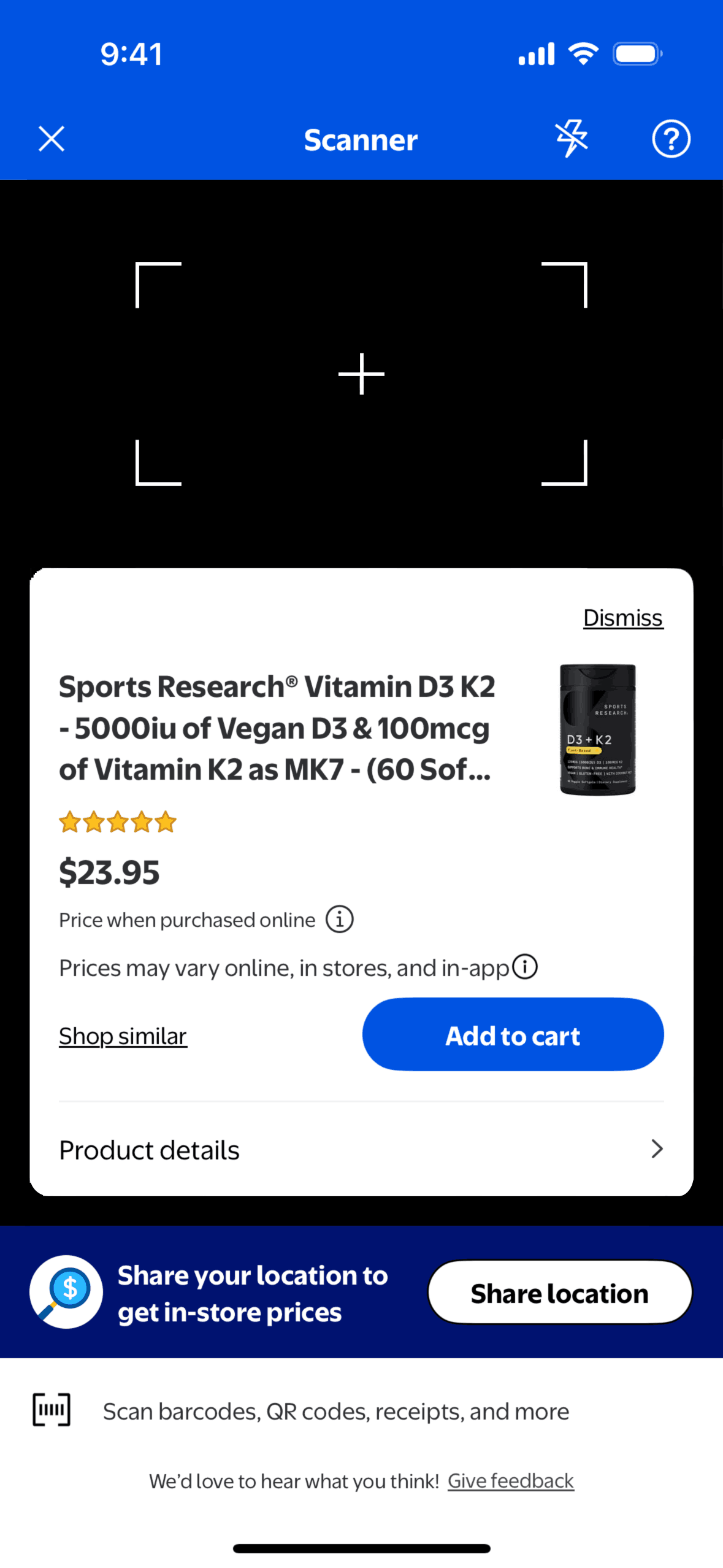Open the Sports Research Vitamin D3 K2 product image
Image resolution: width=723 pixels, height=1568 pixels.
pos(597,729)
